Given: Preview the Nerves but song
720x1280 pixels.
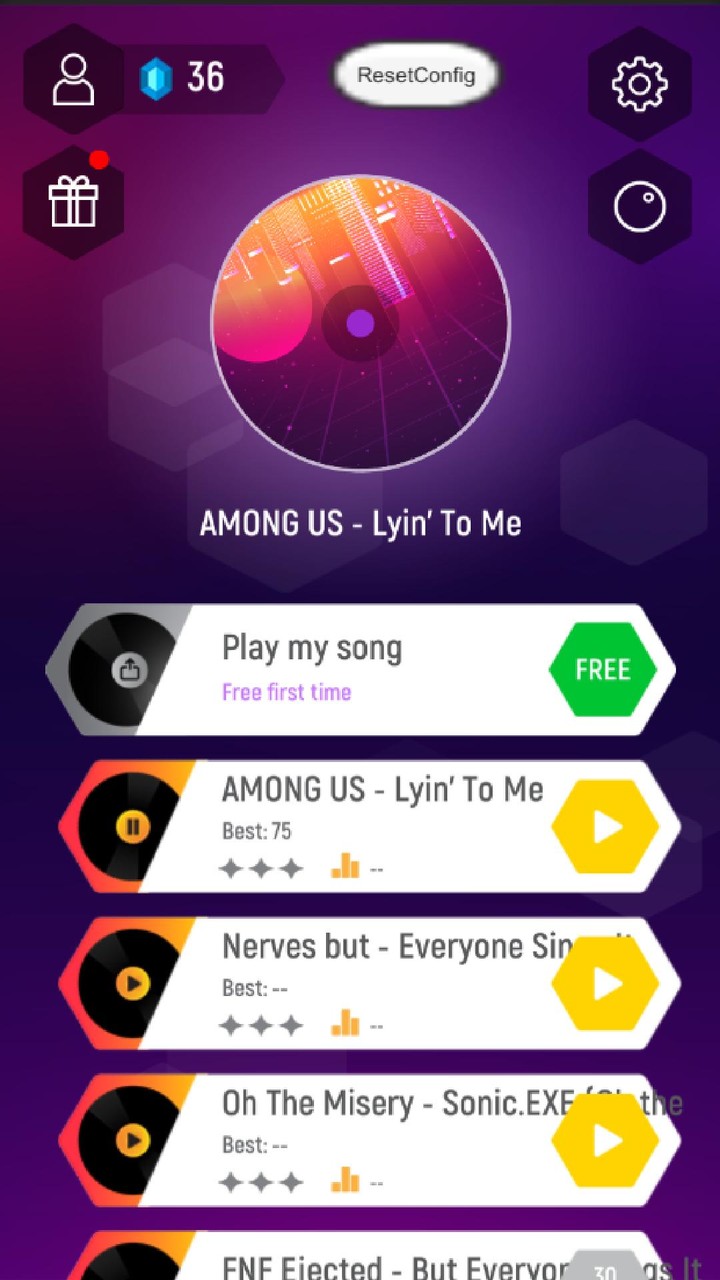Looking at the screenshot, I should [x=132, y=984].
